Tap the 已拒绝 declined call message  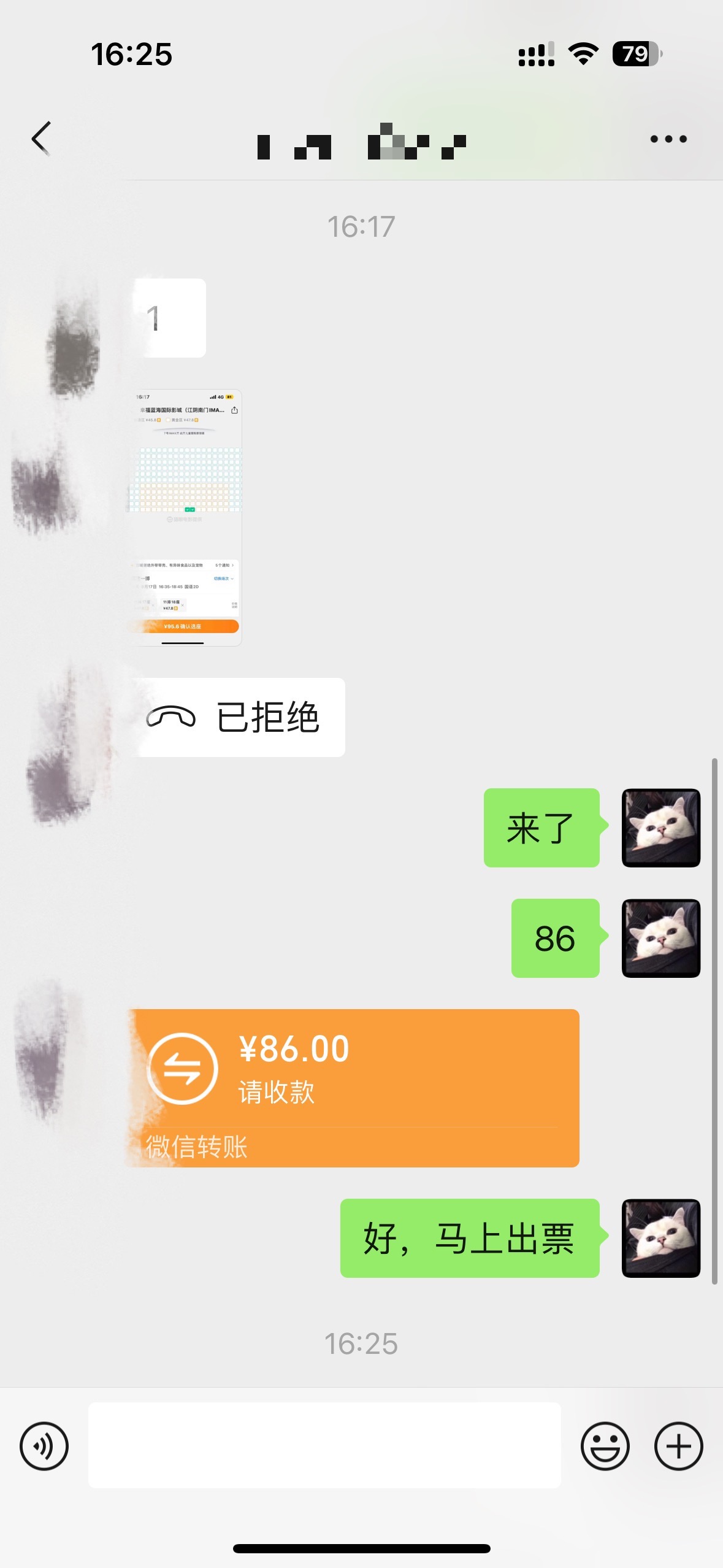(x=238, y=717)
